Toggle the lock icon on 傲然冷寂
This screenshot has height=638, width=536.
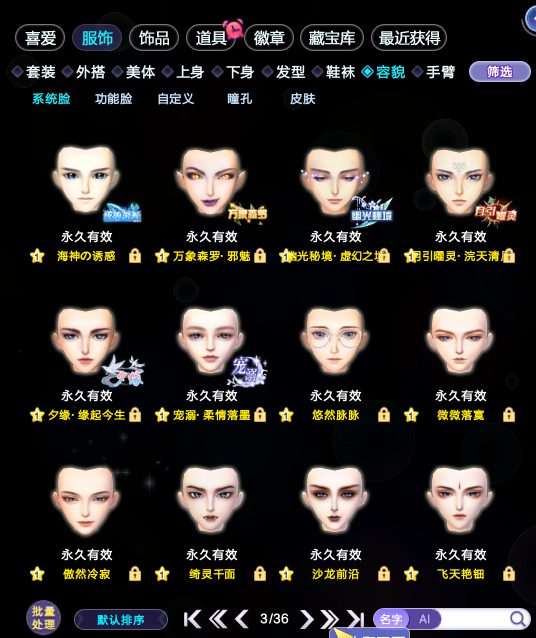click(x=135, y=574)
